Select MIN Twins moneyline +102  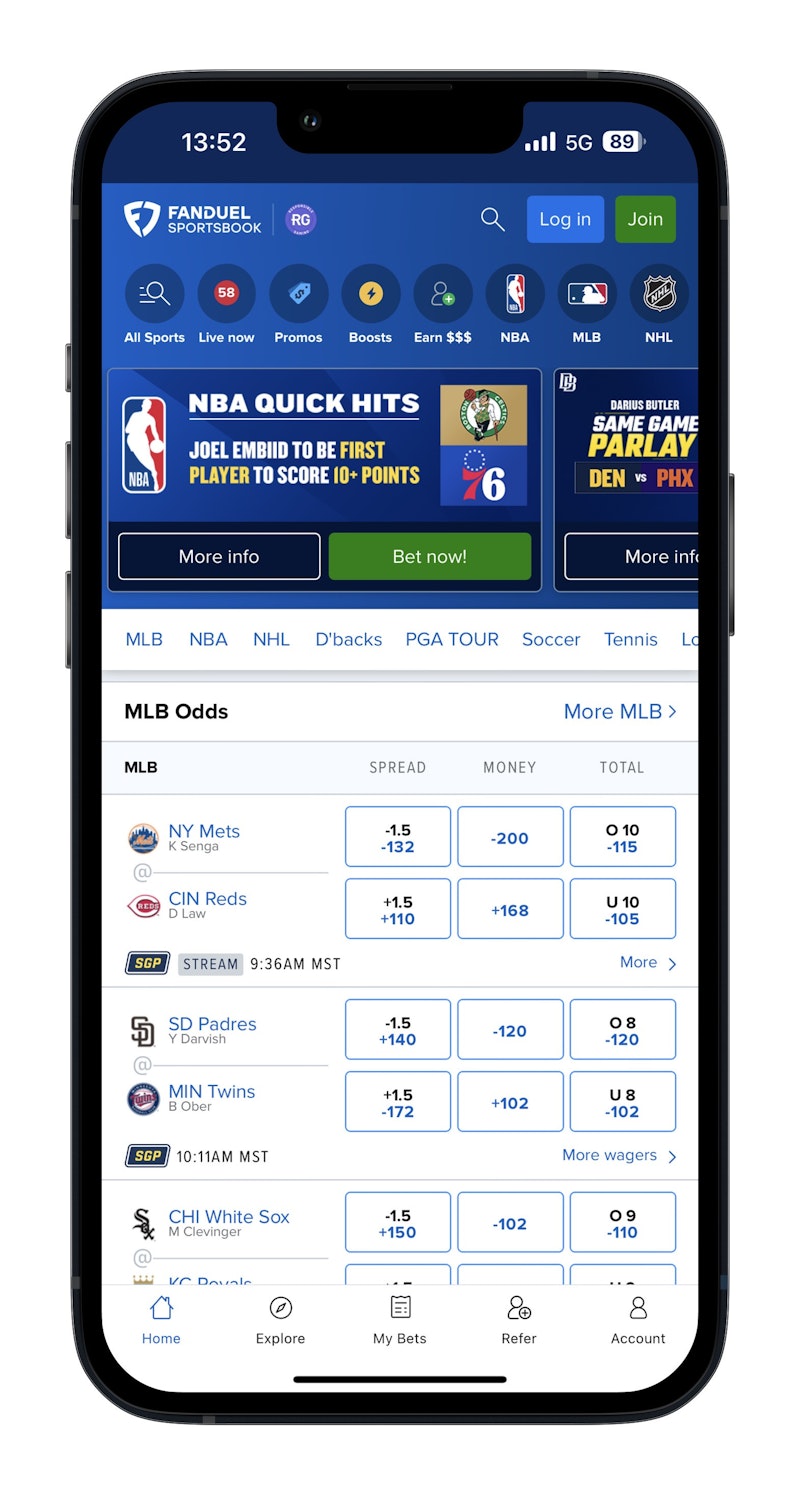pyautogui.click(x=510, y=1102)
